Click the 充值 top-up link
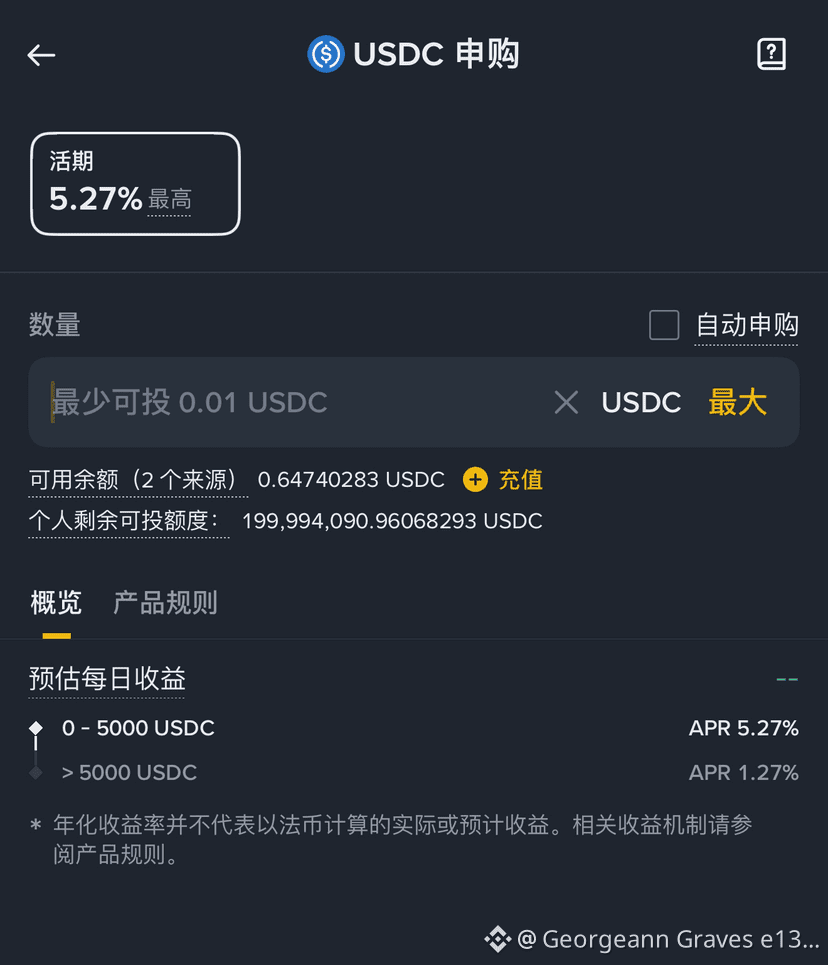 coord(520,480)
